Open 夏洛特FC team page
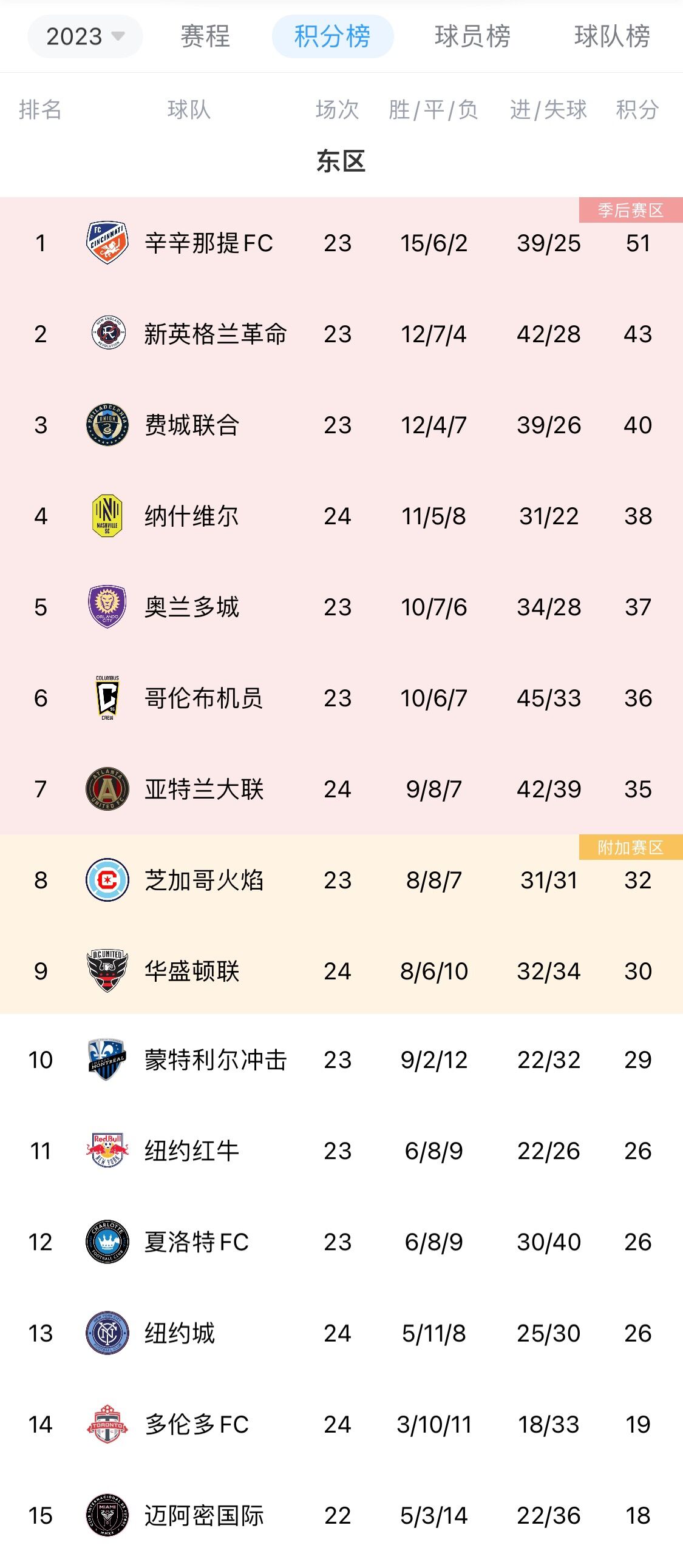This screenshot has width=683, height=1568. click(197, 1242)
